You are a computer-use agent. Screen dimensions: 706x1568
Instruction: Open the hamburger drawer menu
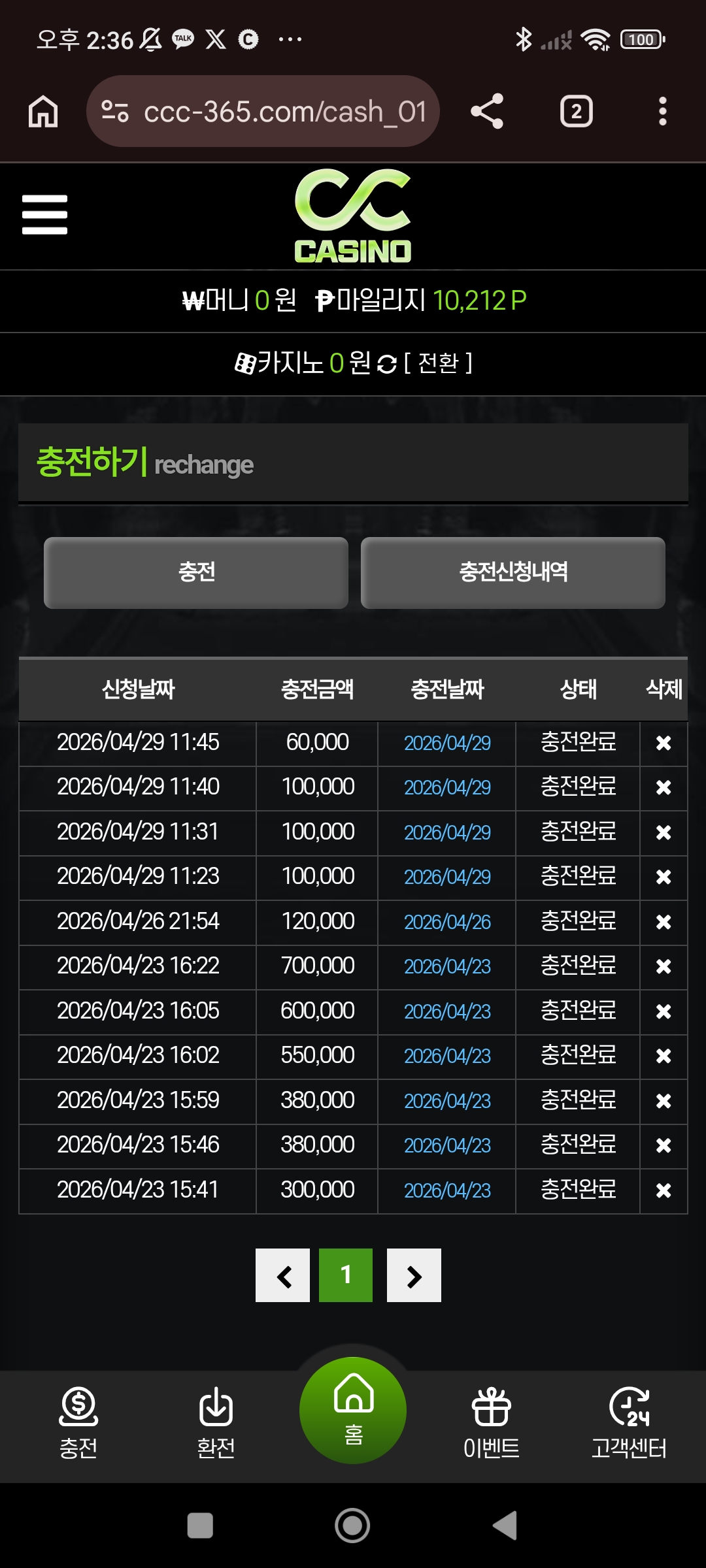click(44, 214)
